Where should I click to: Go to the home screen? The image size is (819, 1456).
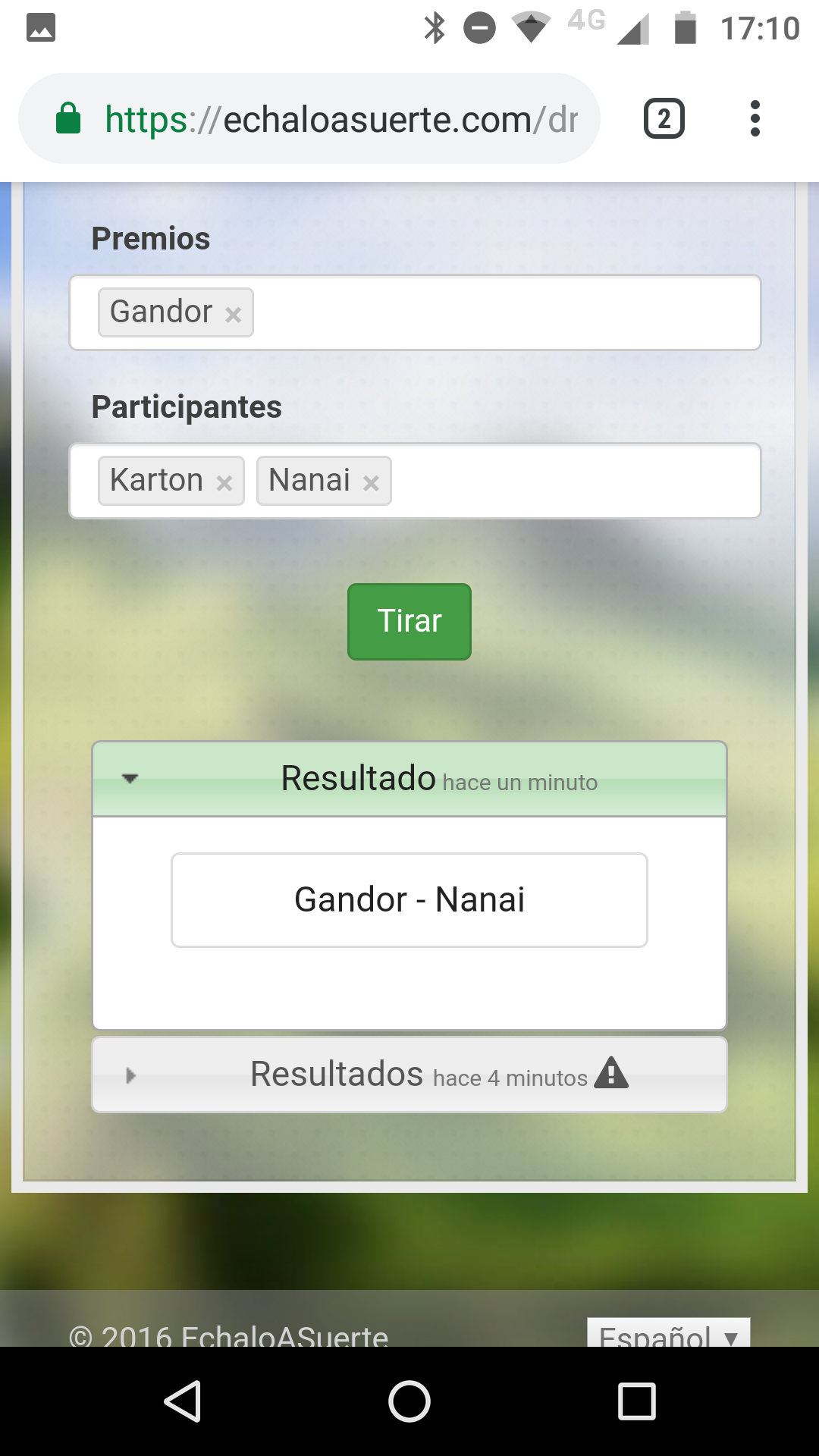click(x=409, y=1401)
